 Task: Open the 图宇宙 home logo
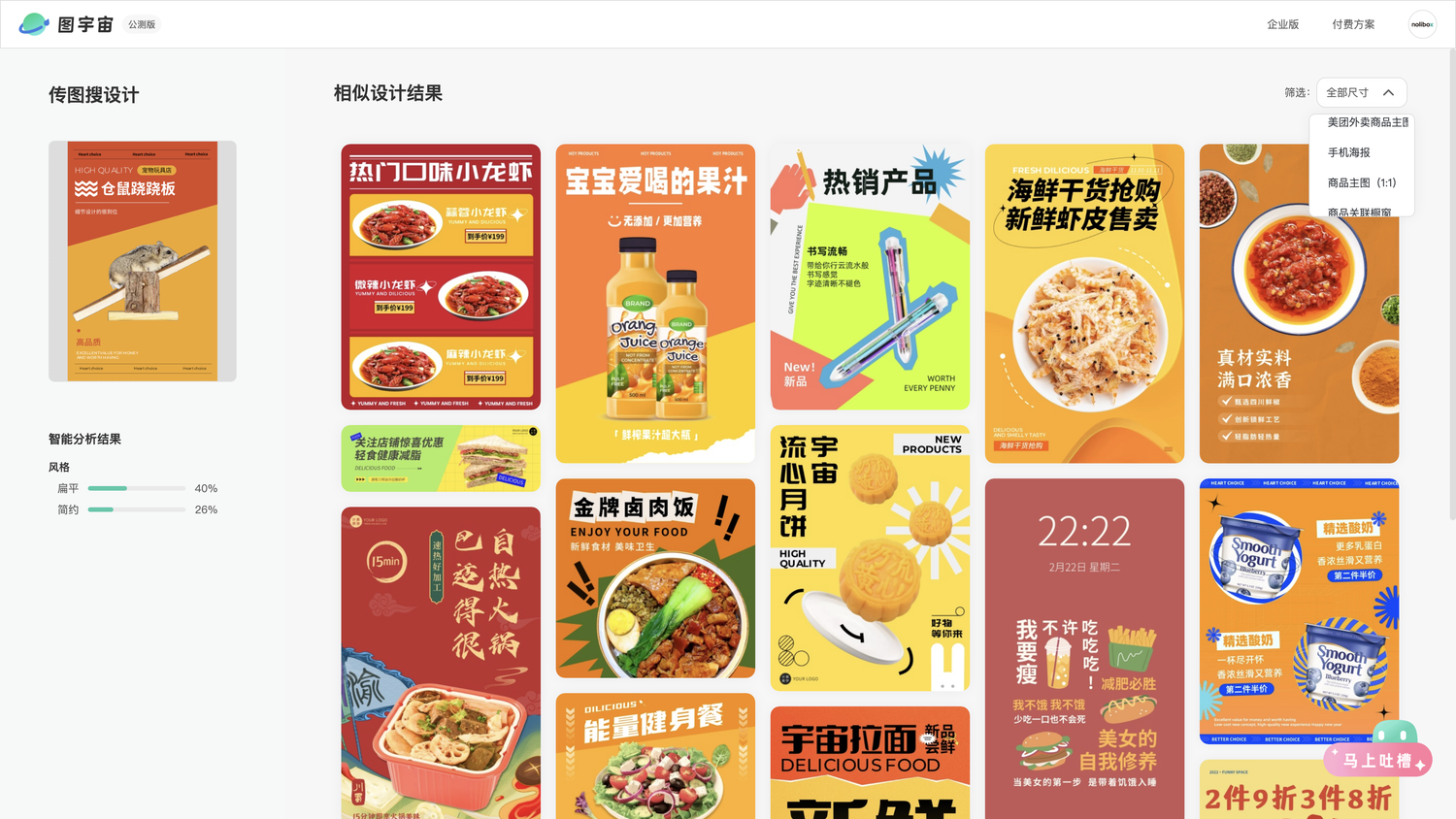click(x=66, y=24)
